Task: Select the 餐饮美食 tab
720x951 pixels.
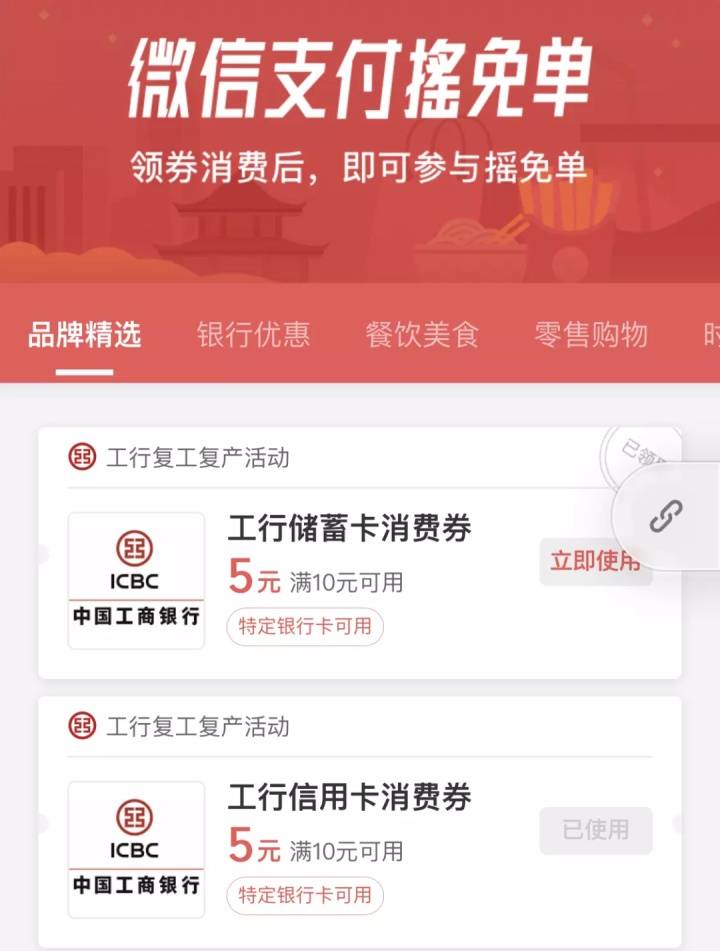Action: [422, 335]
